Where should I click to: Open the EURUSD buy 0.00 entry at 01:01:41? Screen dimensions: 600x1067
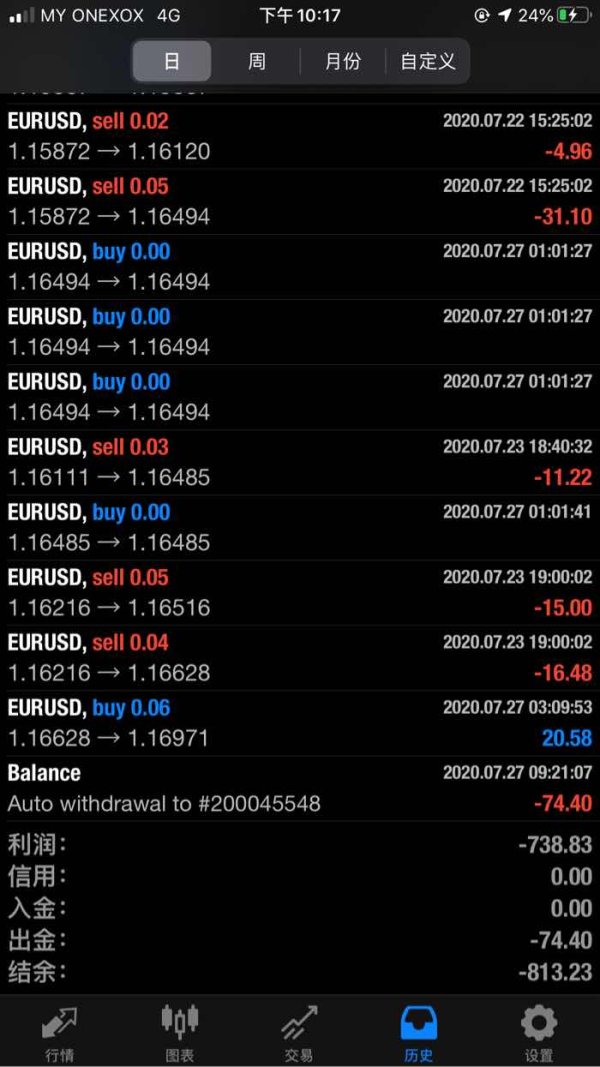coord(300,528)
